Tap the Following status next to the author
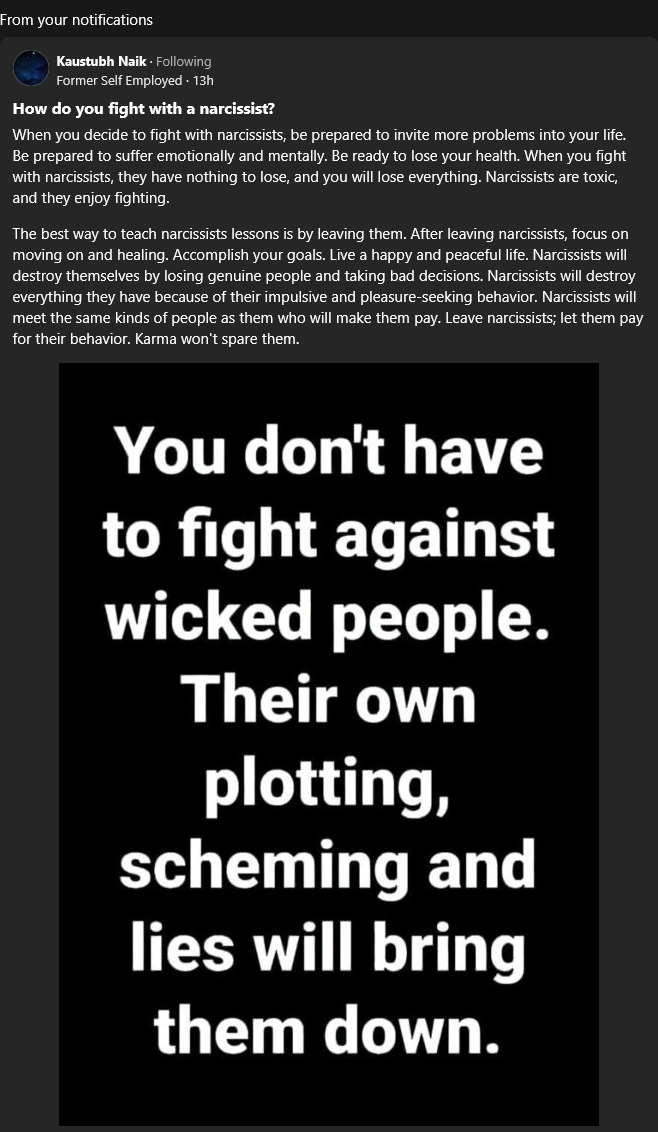 (183, 62)
